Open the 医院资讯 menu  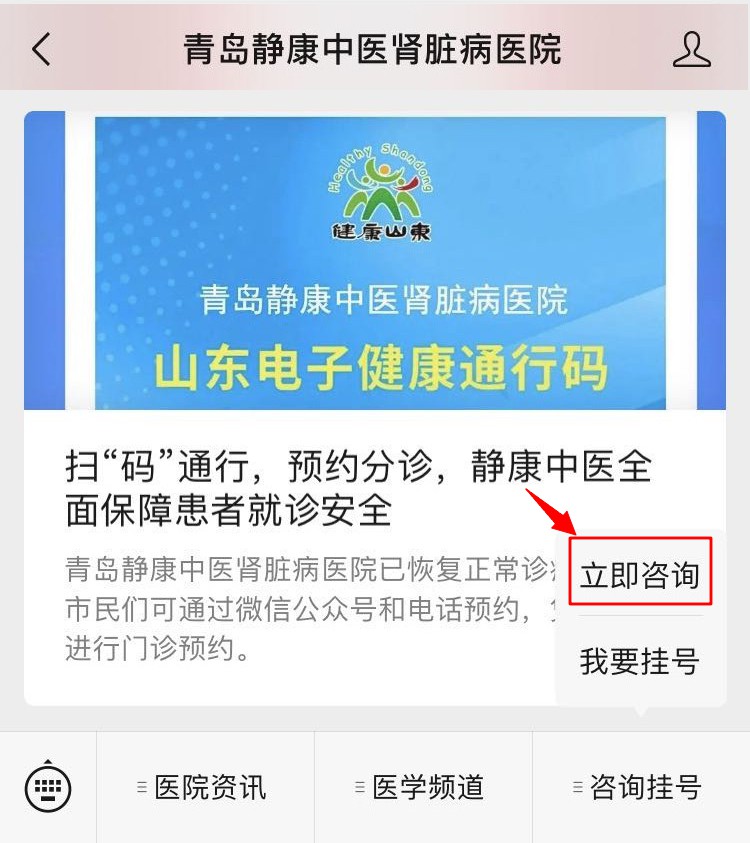click(205, 788)
